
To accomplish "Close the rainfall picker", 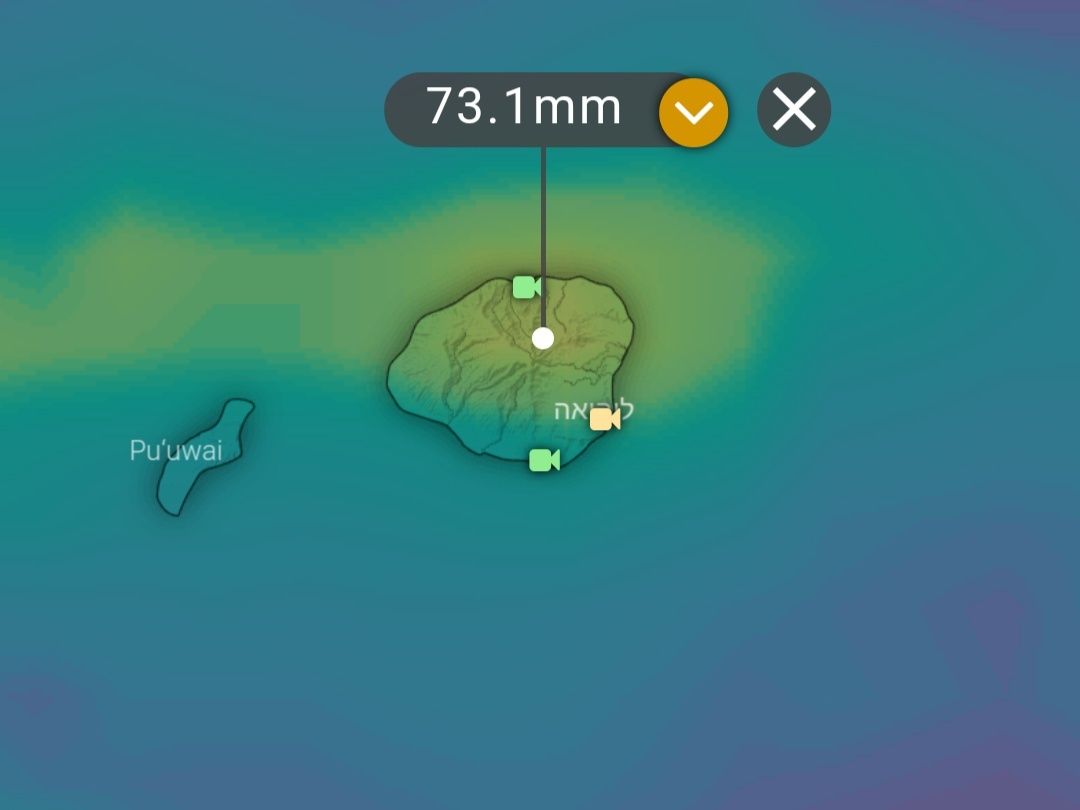I will pos(794,110).
